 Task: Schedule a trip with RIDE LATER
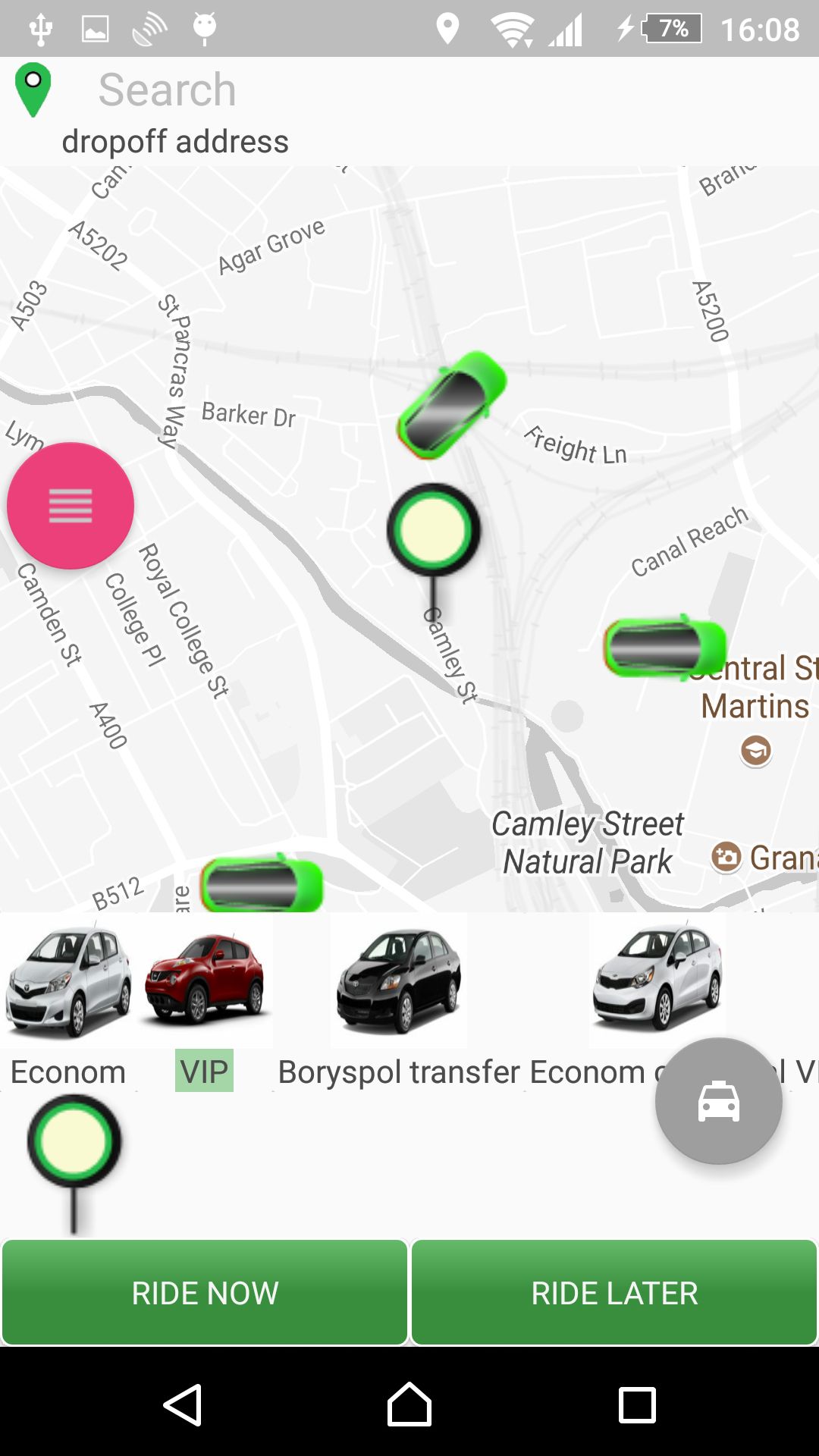[x=614, y=1293]
